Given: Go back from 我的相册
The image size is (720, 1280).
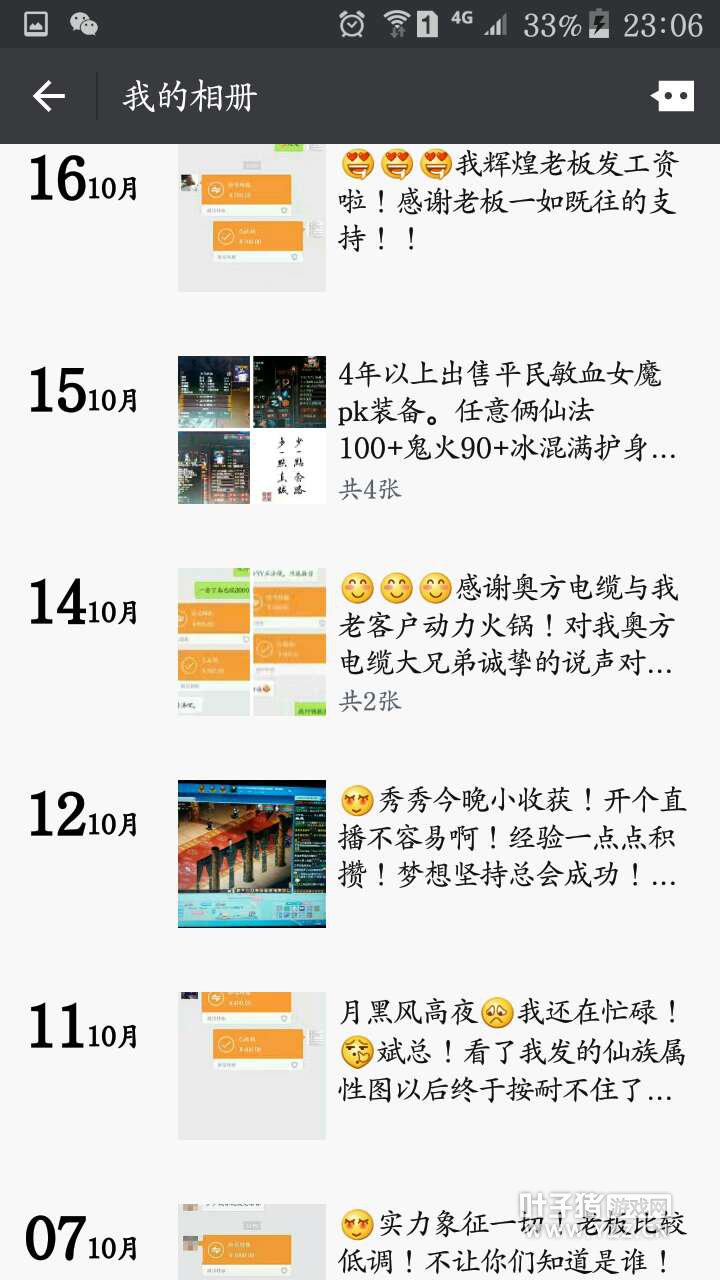Looking at the screenshot, I should point(48,96).
